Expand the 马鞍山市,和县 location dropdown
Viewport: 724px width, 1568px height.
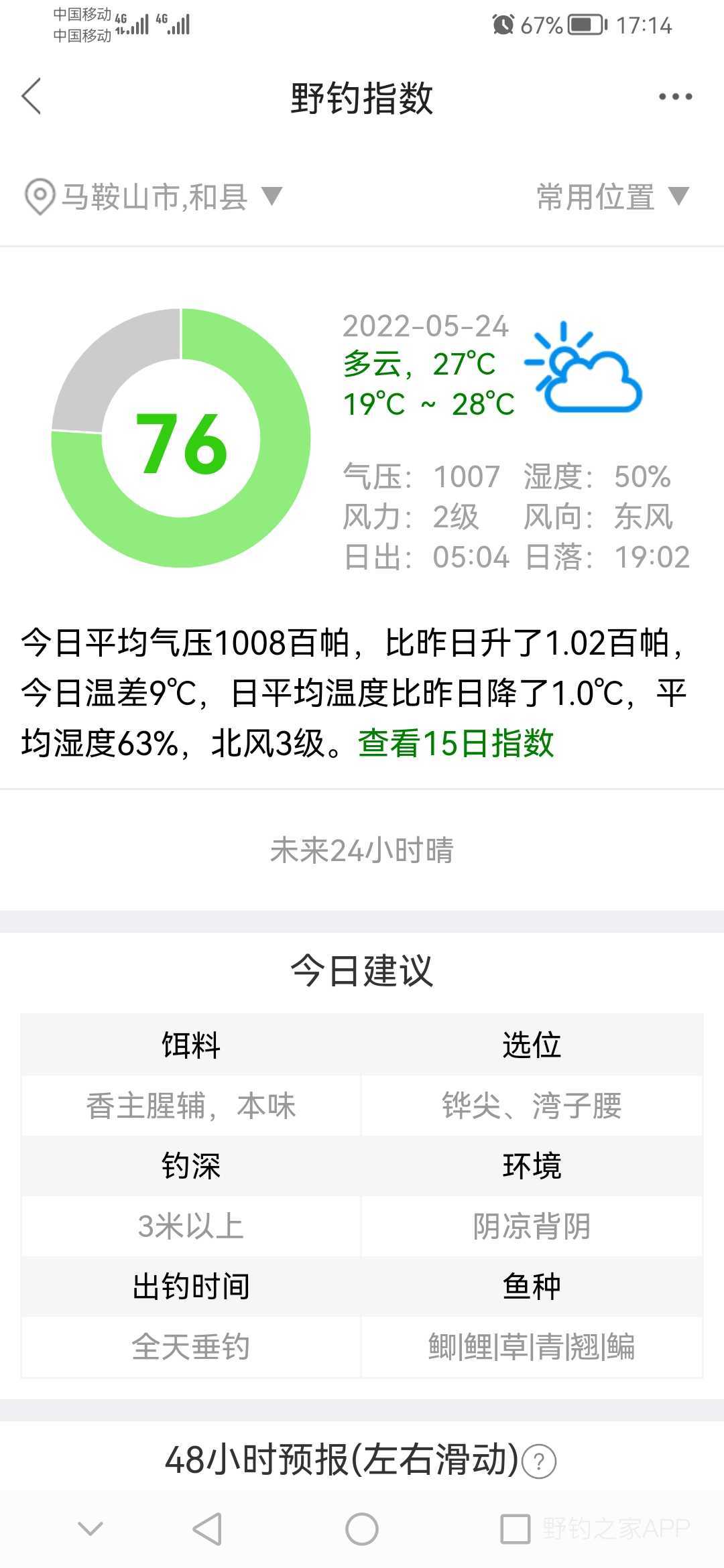click(154, 197)
